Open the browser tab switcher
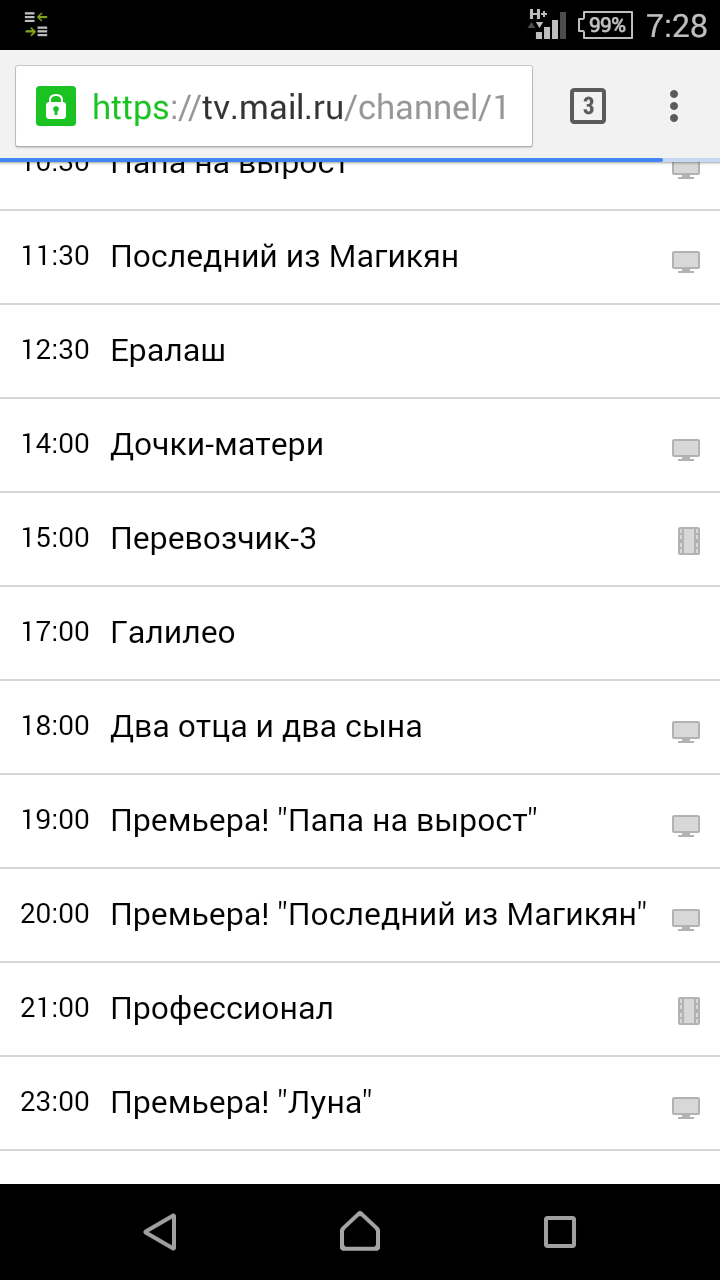 (588, 106)
